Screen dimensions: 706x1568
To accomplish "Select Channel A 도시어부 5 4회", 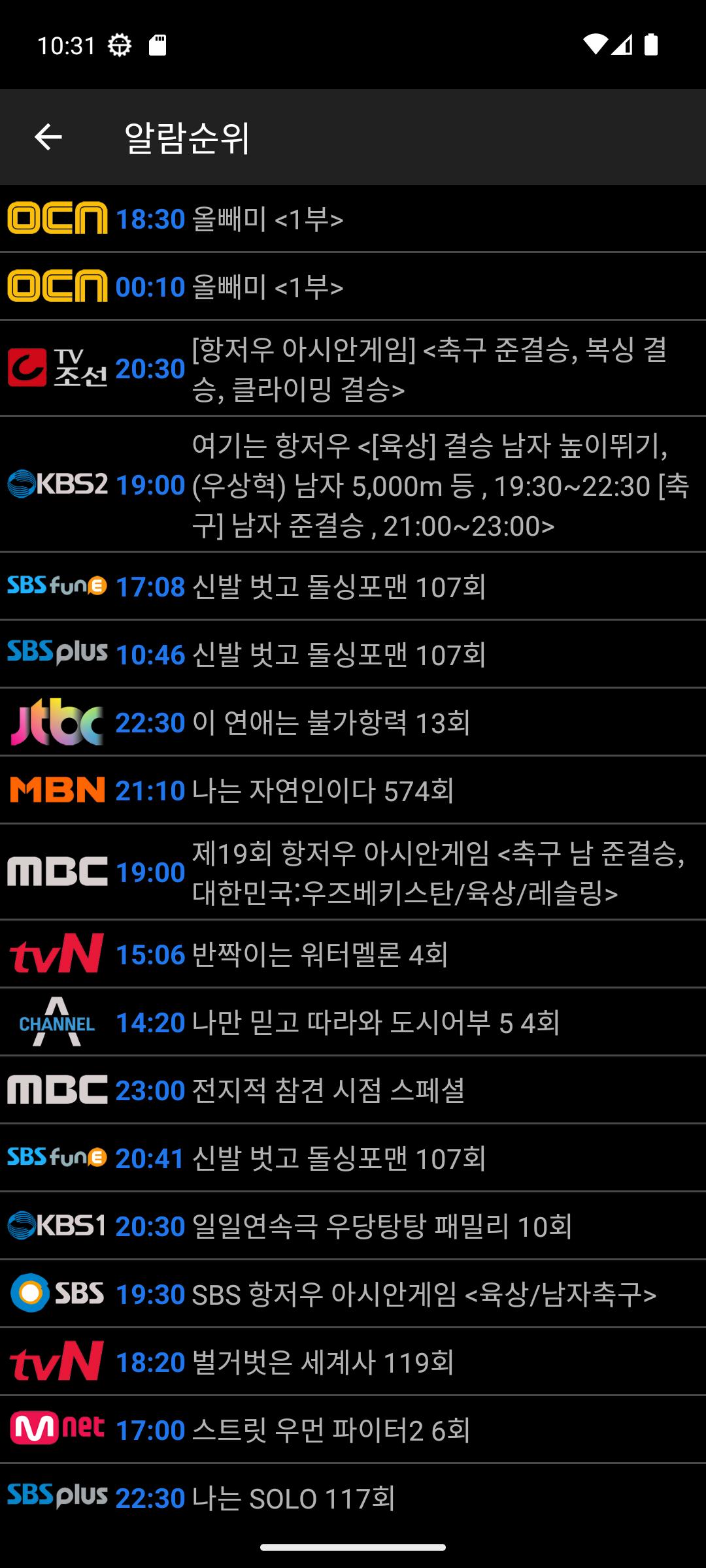I will coord(353,1022).
